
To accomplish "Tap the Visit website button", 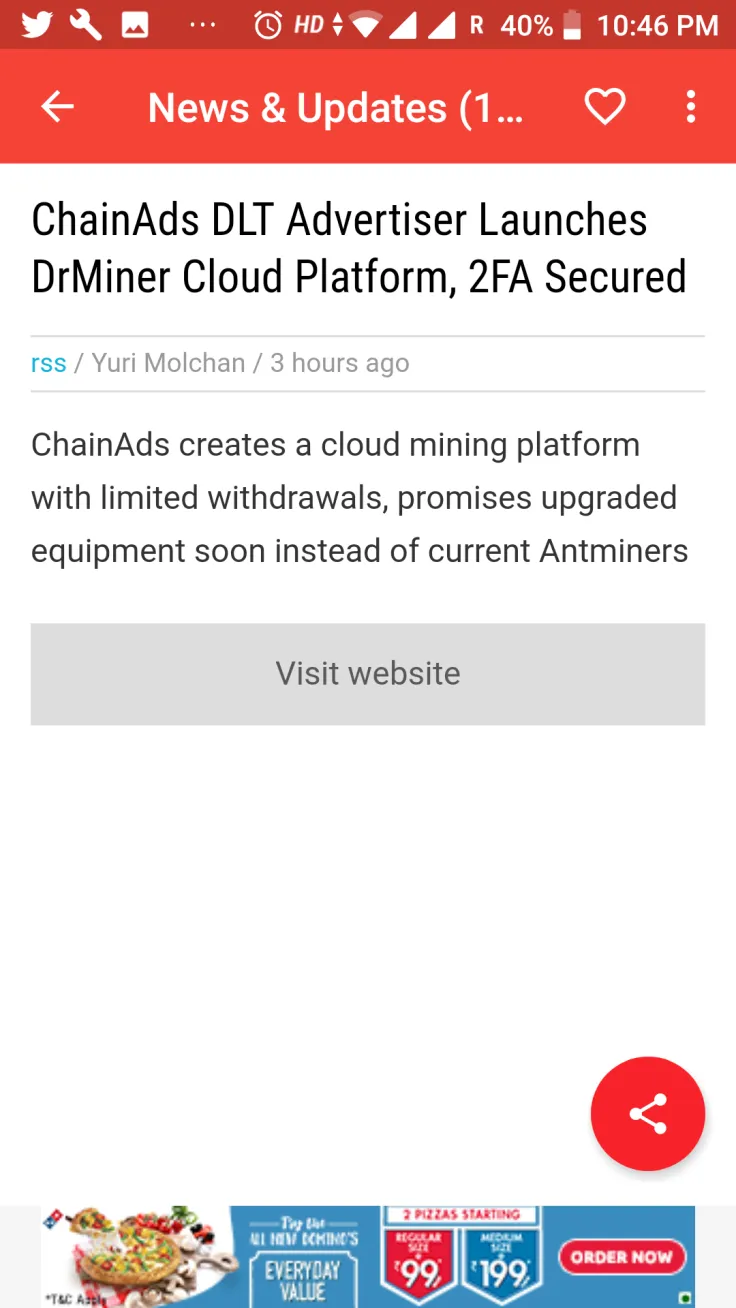I will [x=368, y=674].
